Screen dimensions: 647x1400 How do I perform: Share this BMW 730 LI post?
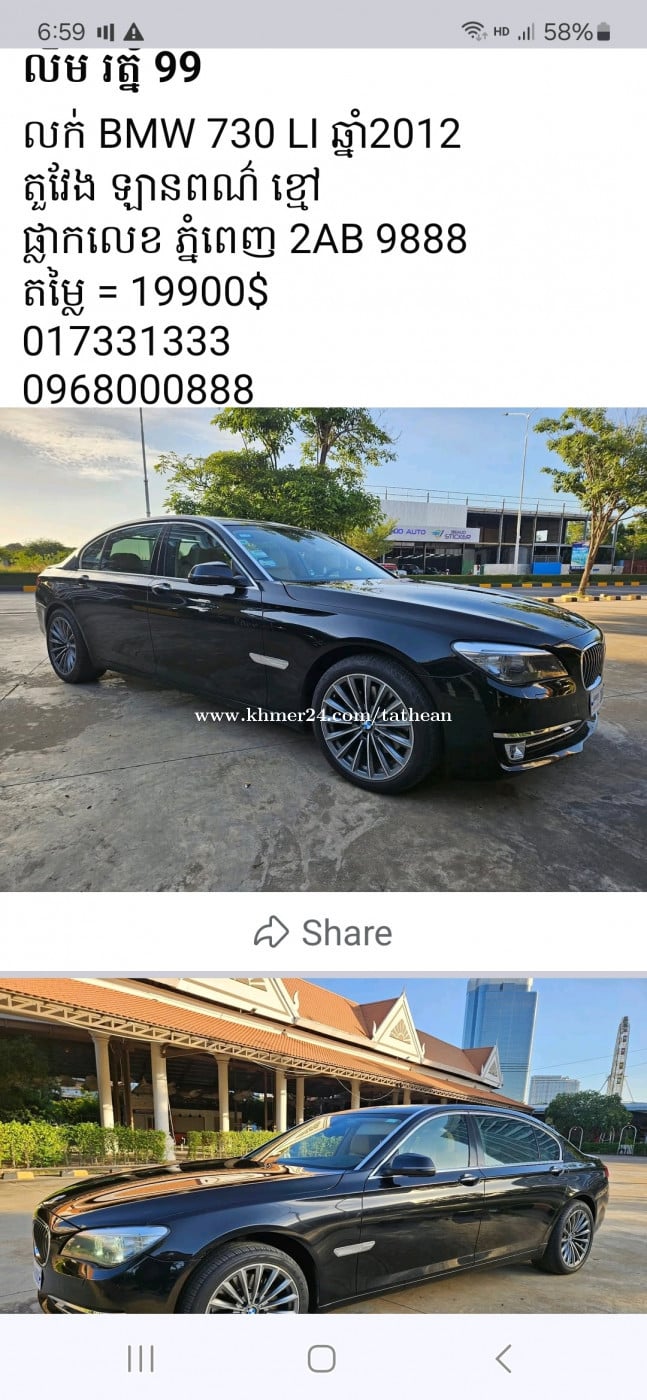323,933
